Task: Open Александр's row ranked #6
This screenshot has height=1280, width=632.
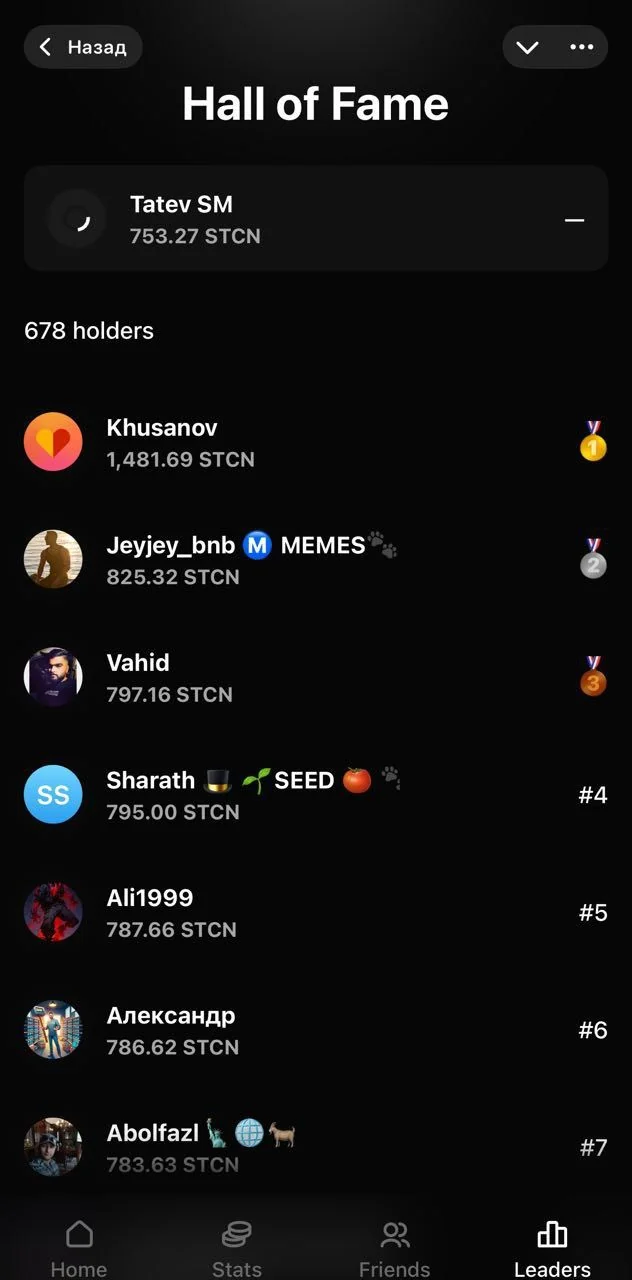Action: point(316,1030)
